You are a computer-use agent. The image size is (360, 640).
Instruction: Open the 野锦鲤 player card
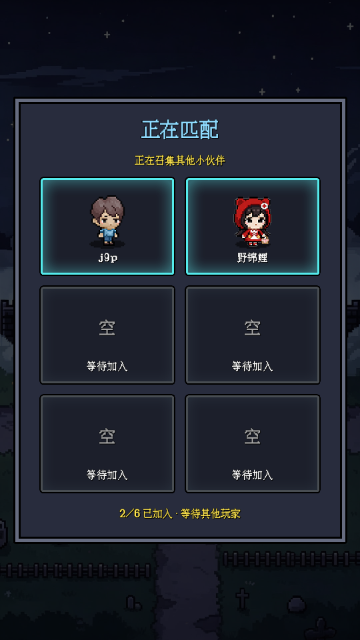253,227
